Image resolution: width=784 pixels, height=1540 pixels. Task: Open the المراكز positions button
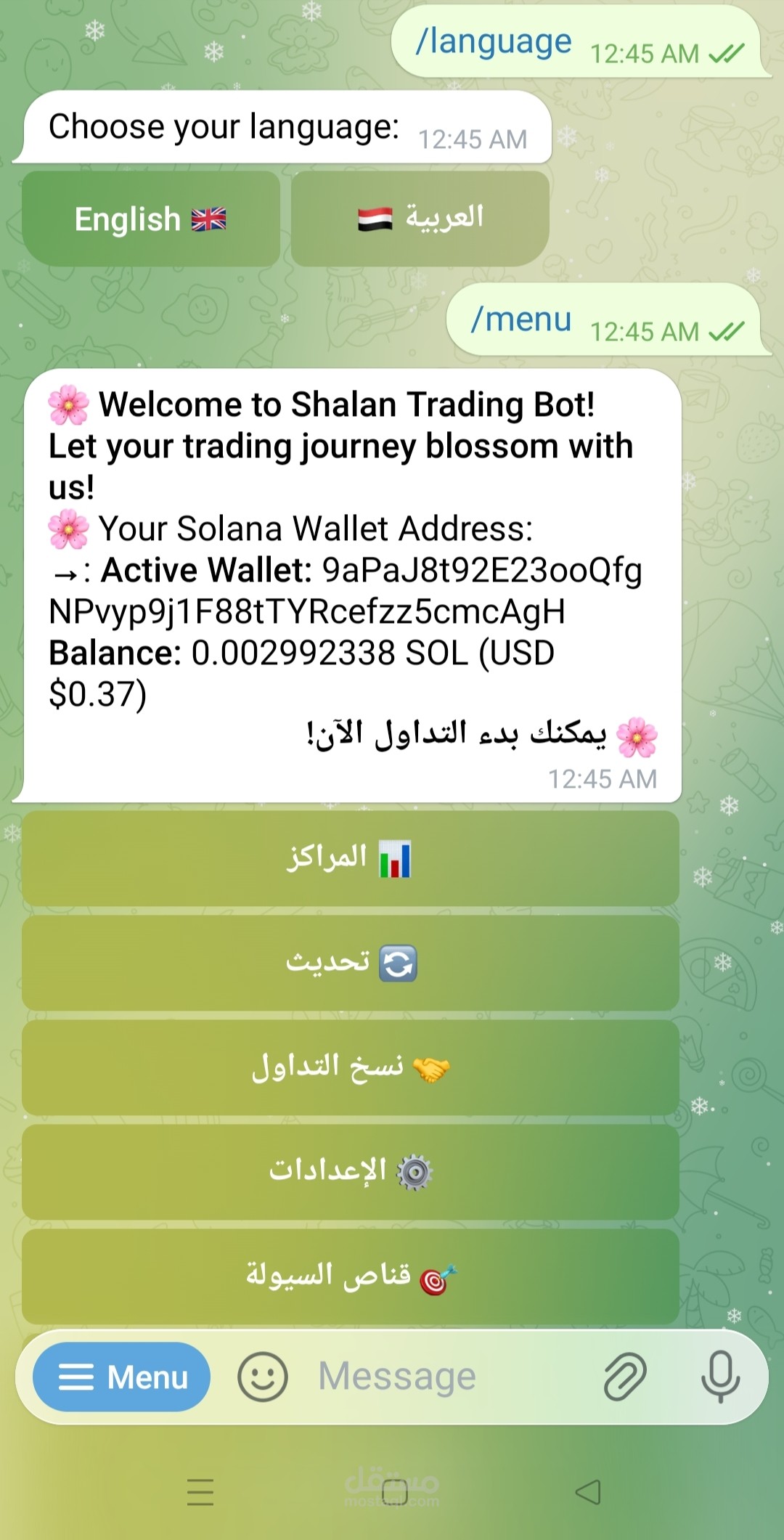(x=350, y=858)
